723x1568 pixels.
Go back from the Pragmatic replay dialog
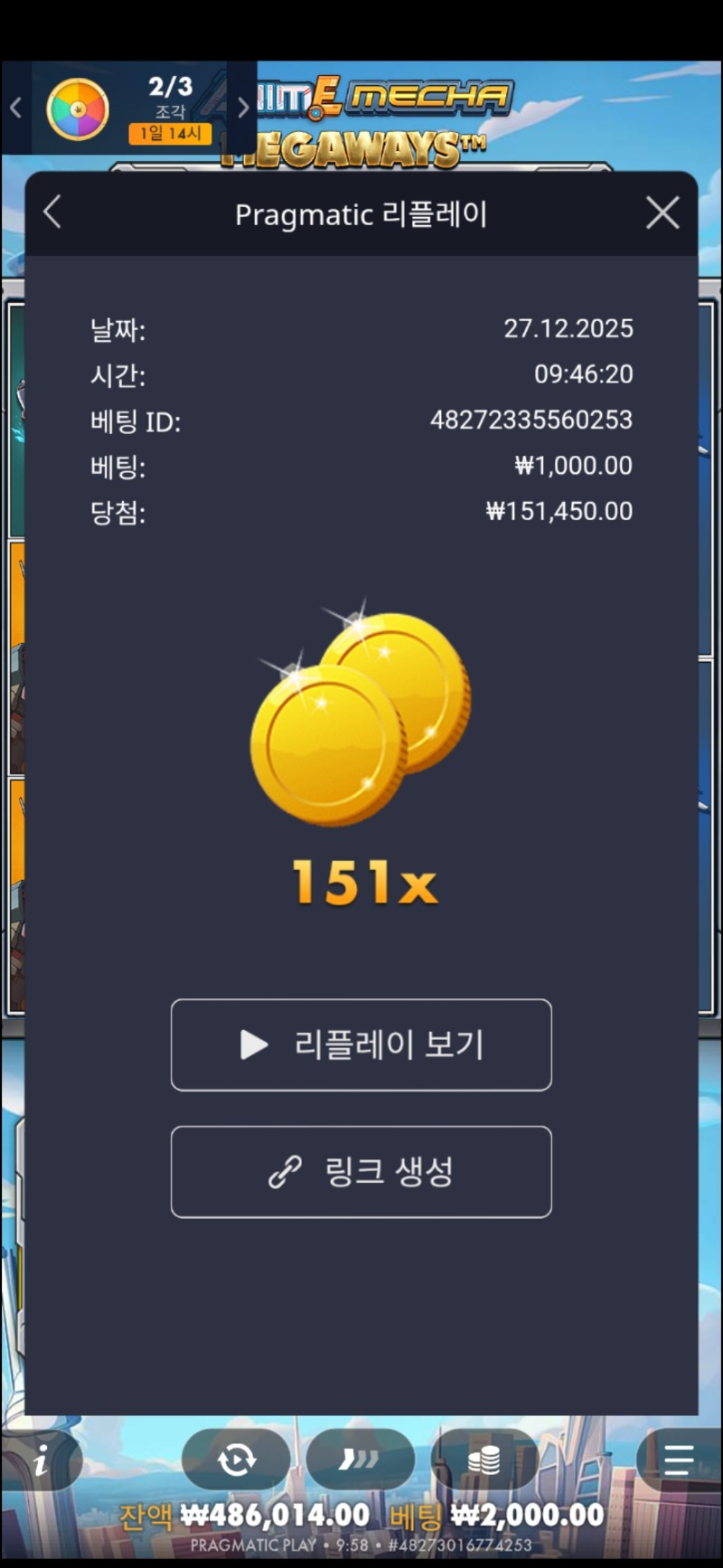(52, 213)
